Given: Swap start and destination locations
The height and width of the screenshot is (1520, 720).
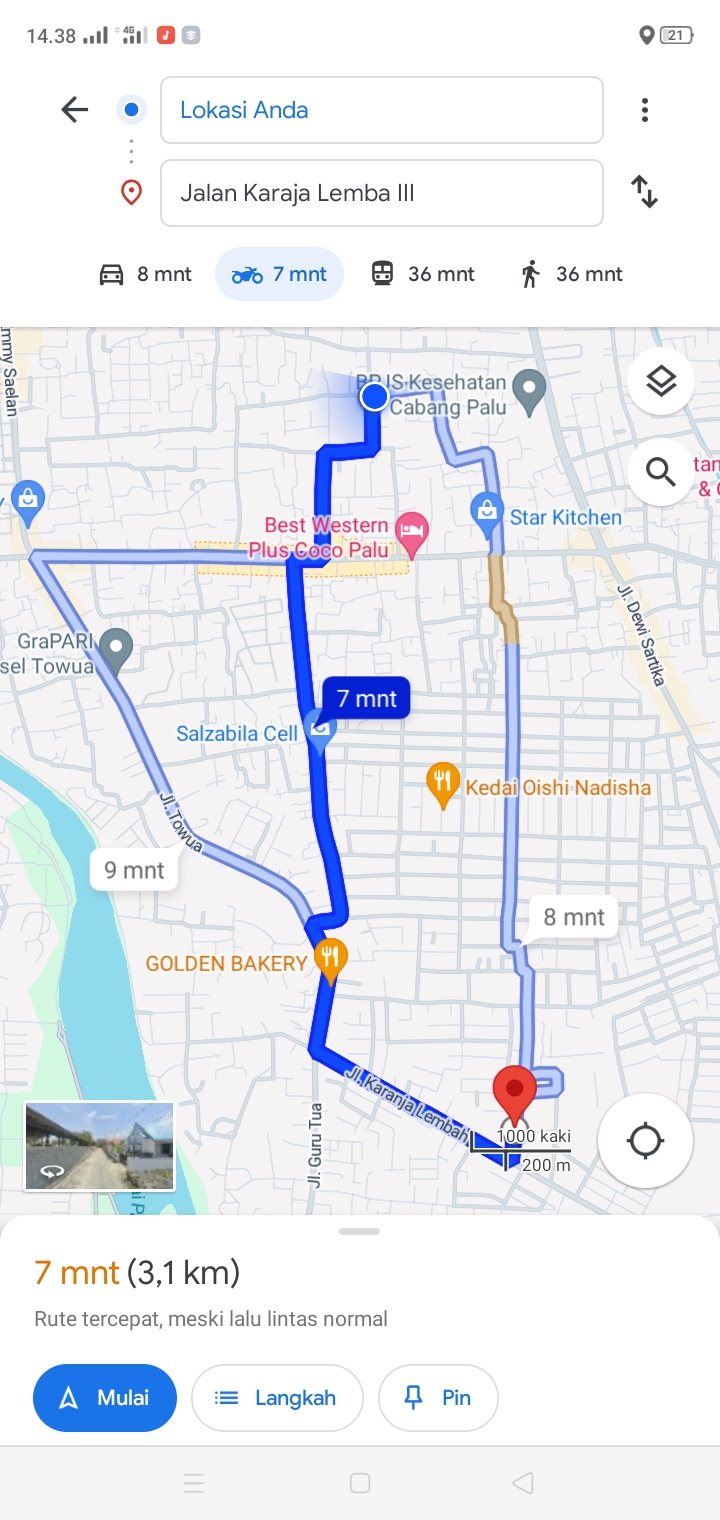Looking at the screenshot, I should click(645, 191).
